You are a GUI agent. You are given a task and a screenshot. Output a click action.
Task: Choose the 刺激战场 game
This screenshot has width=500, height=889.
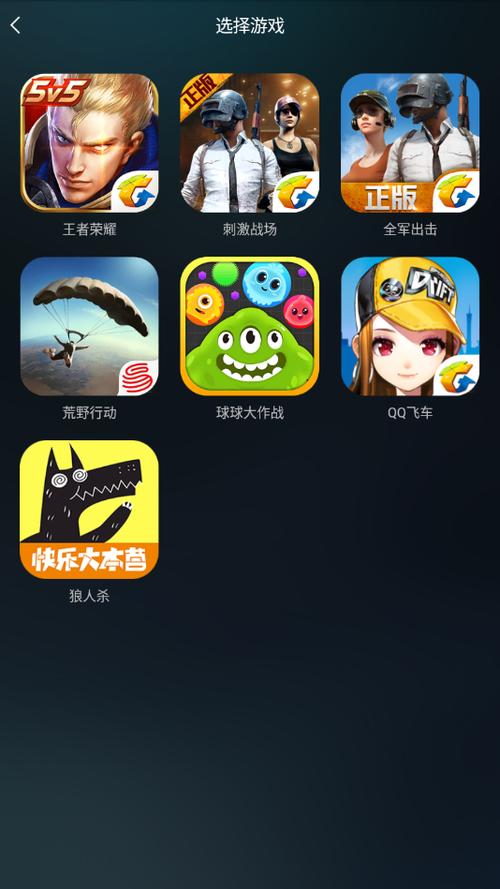[249, 143]
